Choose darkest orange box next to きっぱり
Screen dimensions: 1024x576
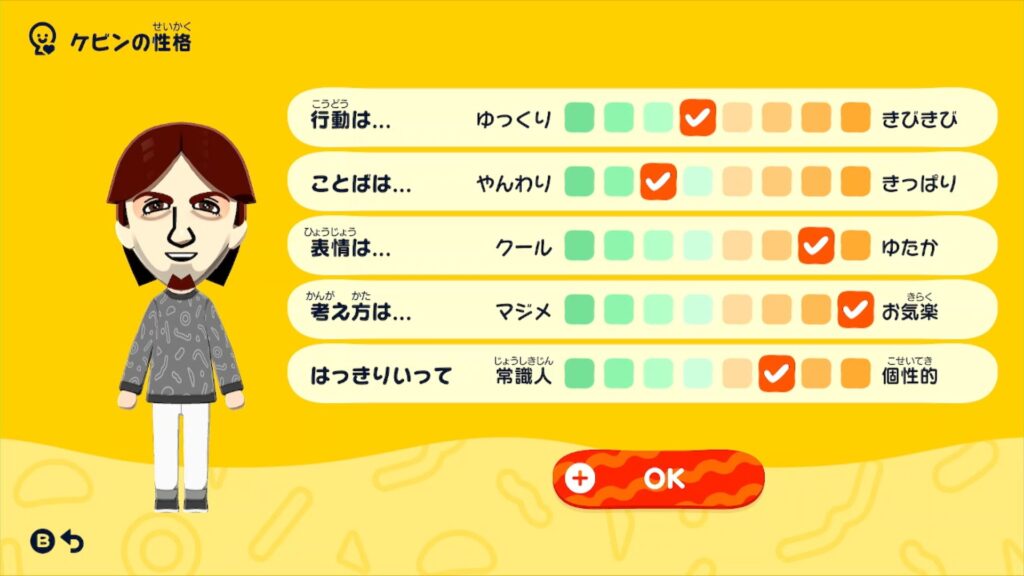(x=855, y=182)
